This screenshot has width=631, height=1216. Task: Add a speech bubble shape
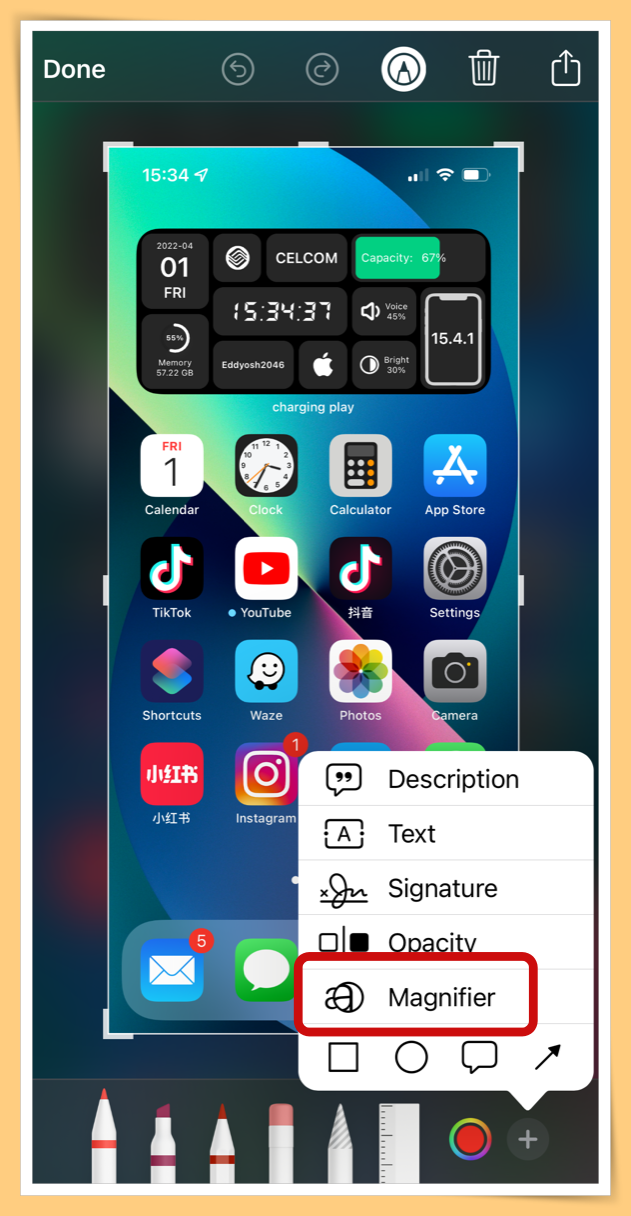coord(480,1057)
